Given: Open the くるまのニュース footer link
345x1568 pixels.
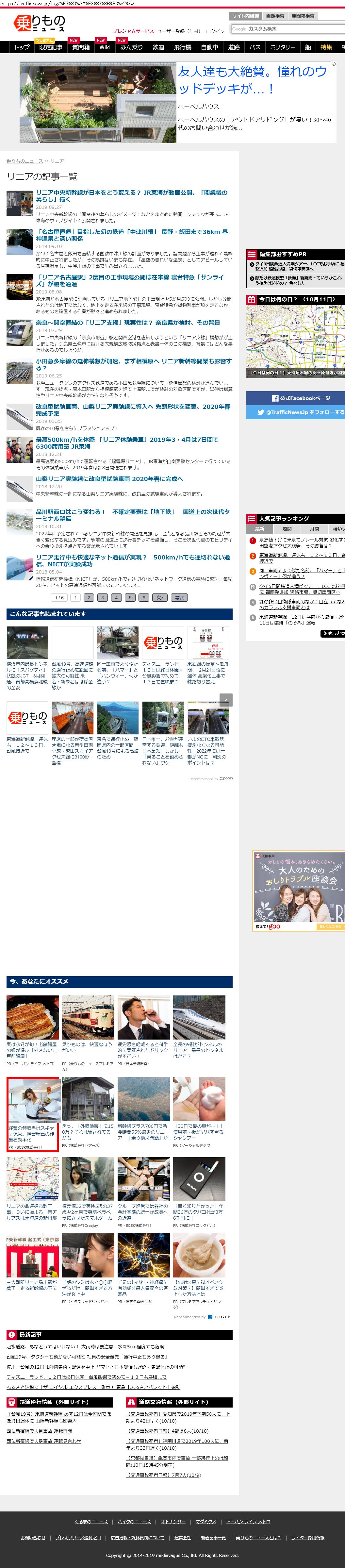Looking at the screenshot, I should tap(91, 1521).
